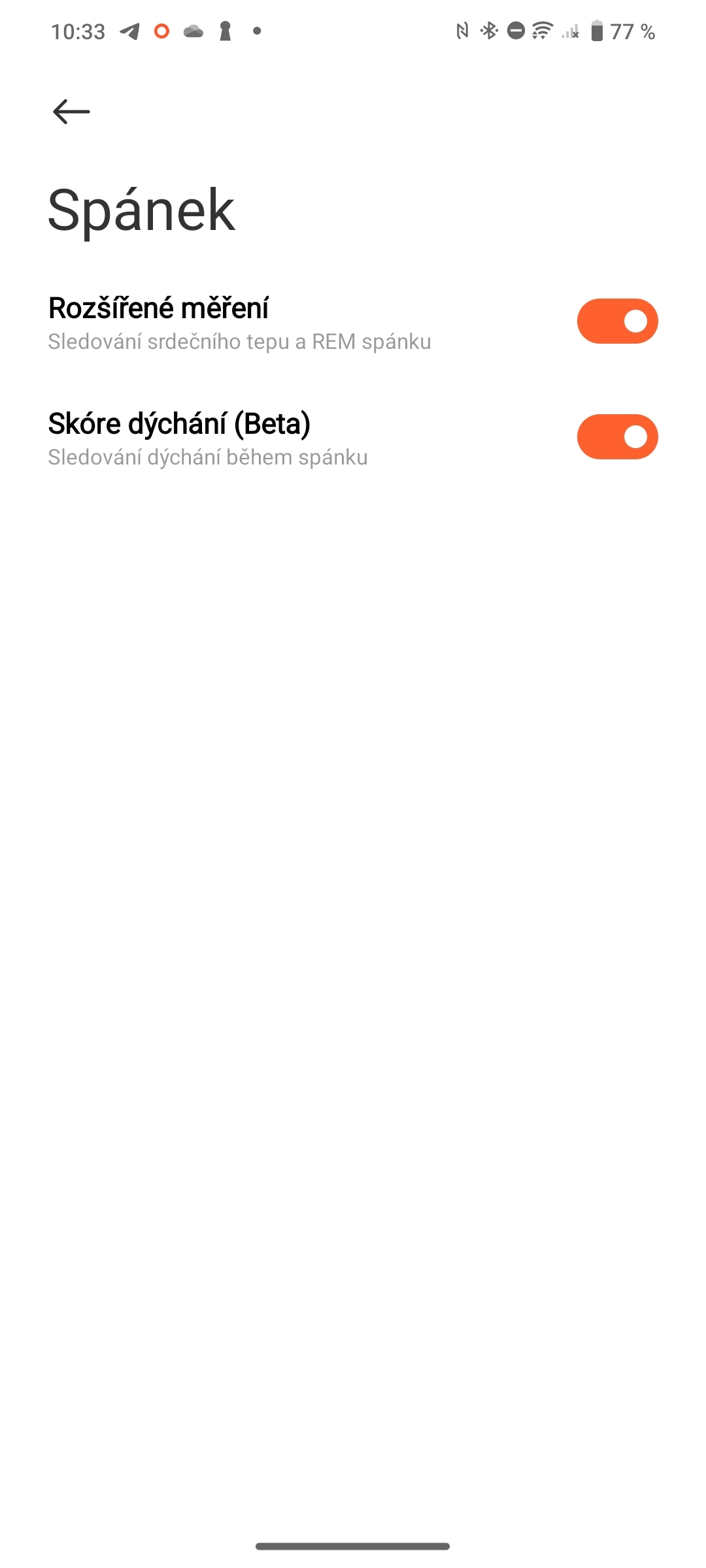Disable the Rozšířené měření switch
This screenshot has width=706, height=1568.
tap(617, 321)
